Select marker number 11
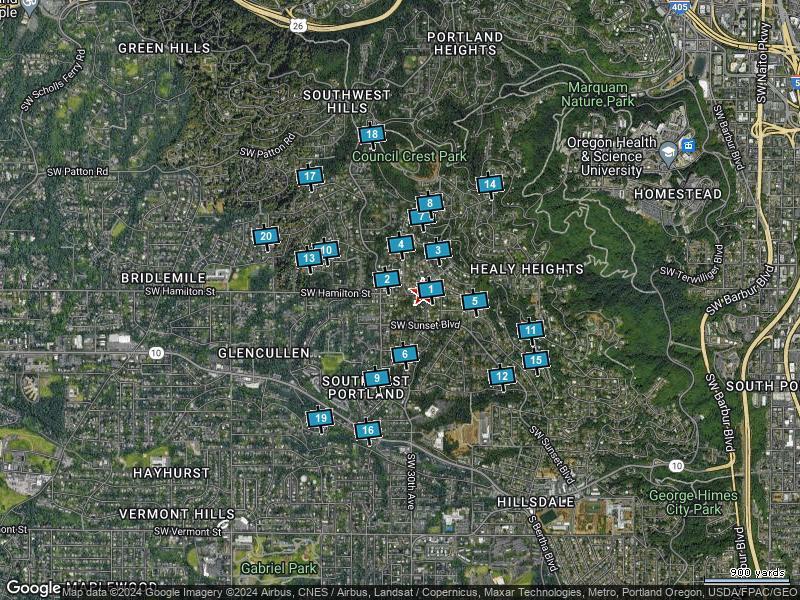This screenshot has height=600, width=800. click(x=531, y=330)
